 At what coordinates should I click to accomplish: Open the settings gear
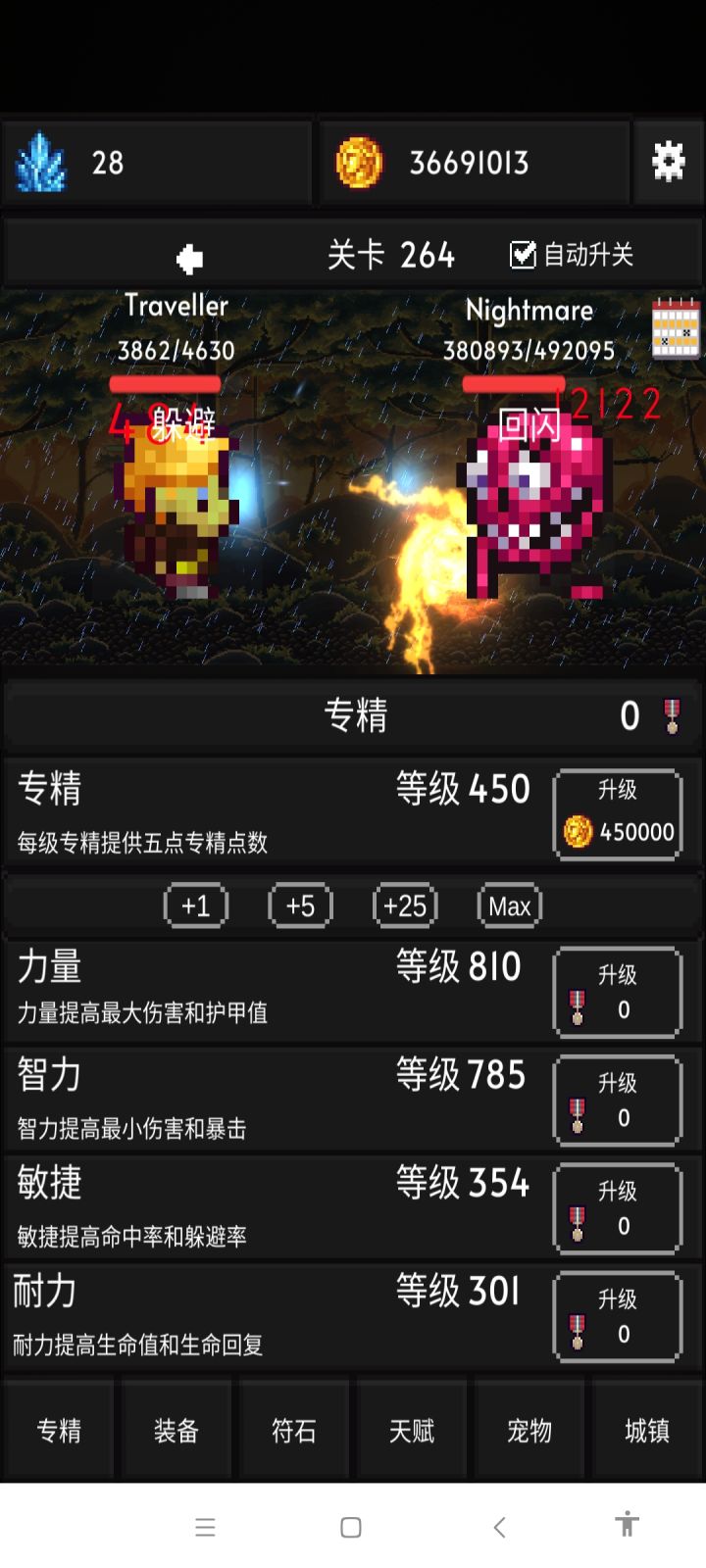coord(668,163)
